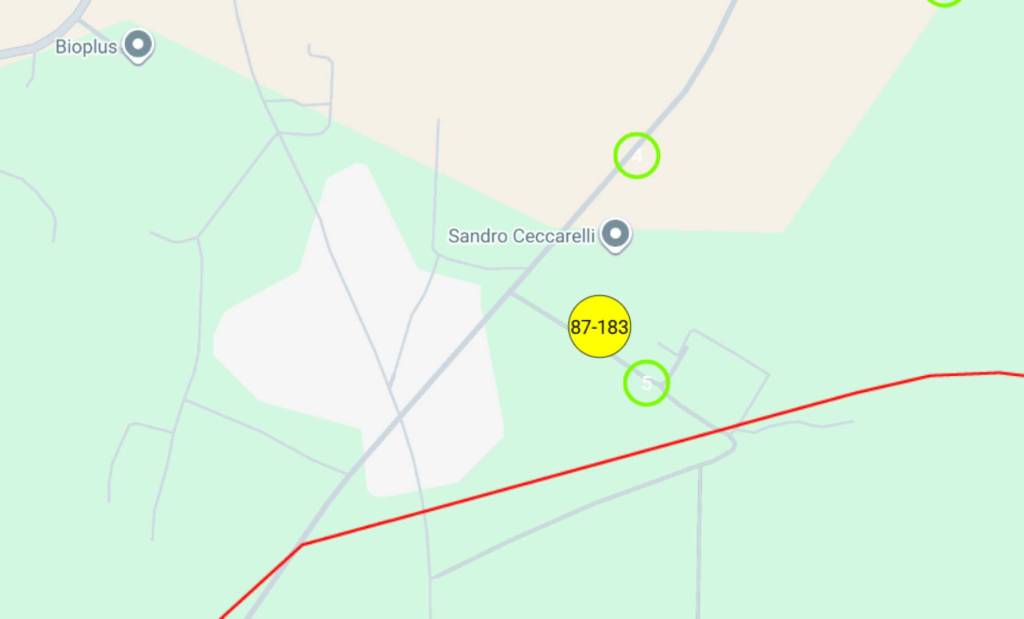Tap the green waypoint numbered 5
The image size is (1024, 619).
pos(646,383)
